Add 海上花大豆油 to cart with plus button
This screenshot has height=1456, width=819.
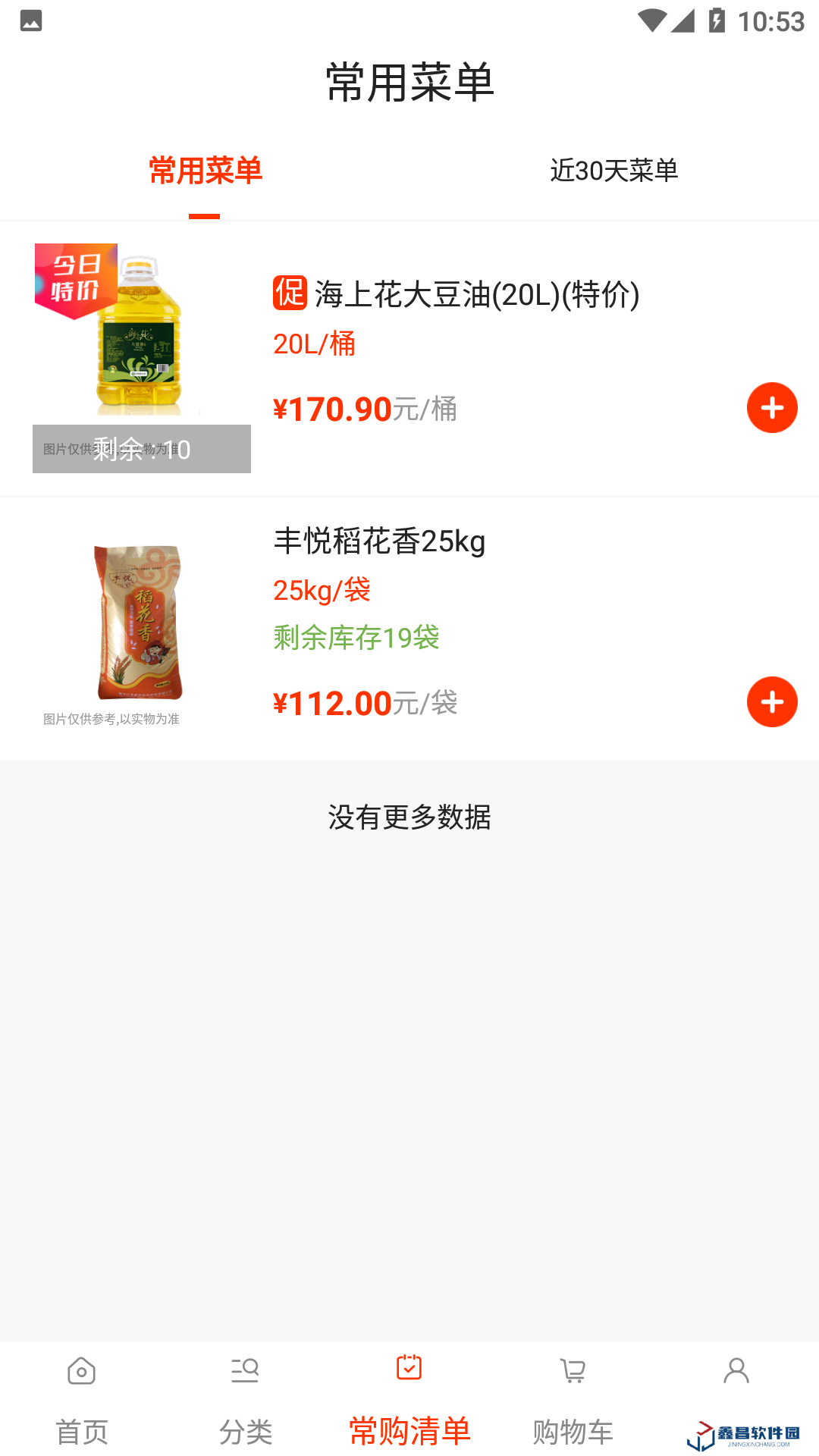coord(771,407)
